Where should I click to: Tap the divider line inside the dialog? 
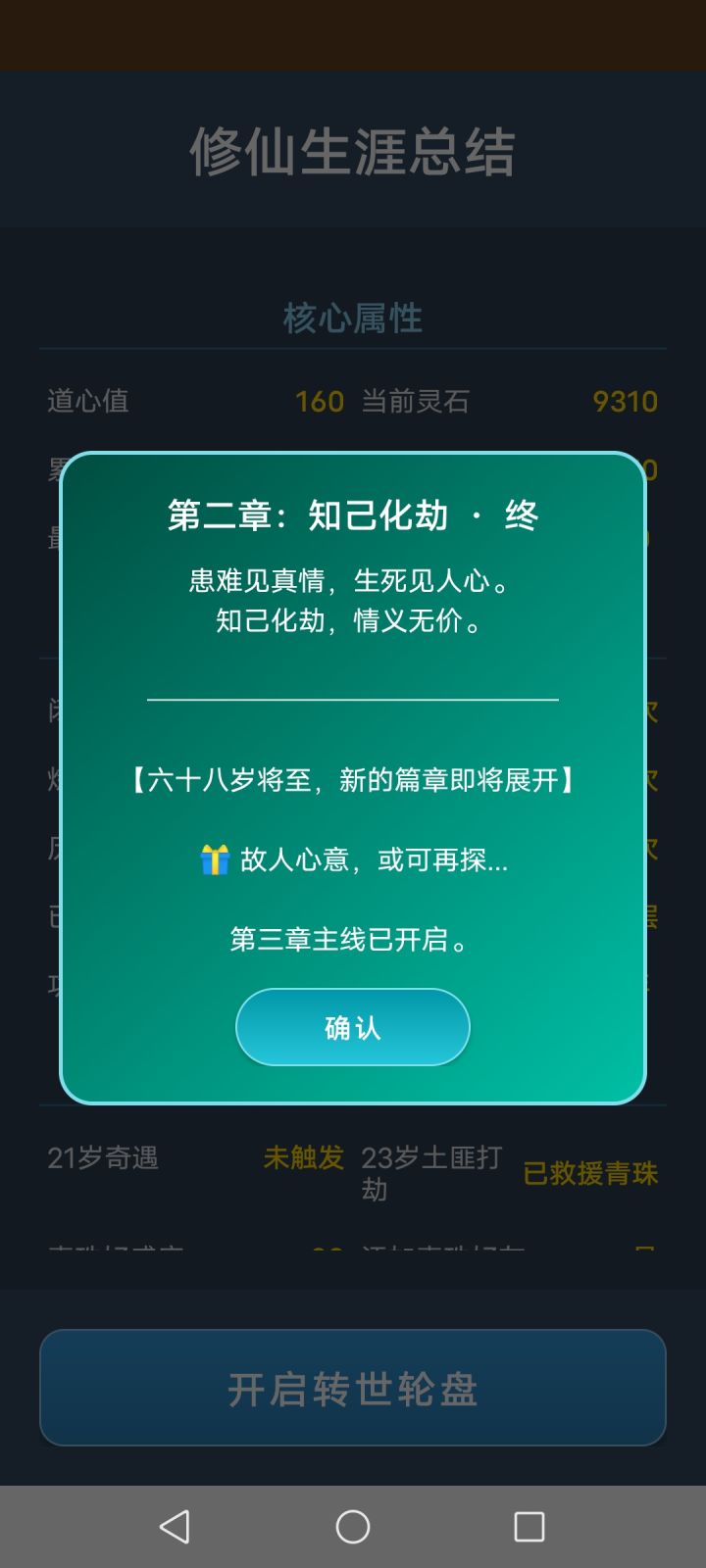click(x=353, y=699)
